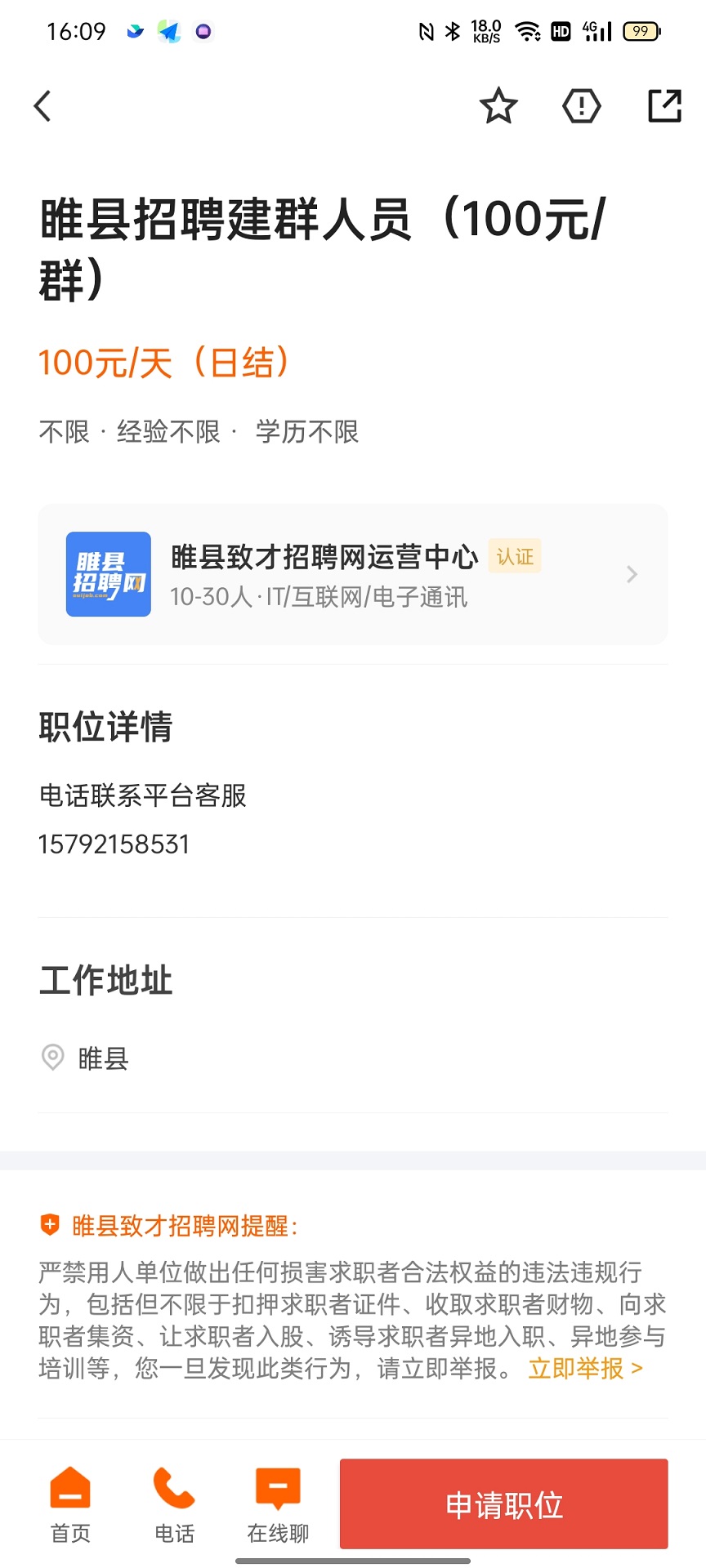Viewport: 706px width, 1568px height.
Task: Tap the 睢县招聘网 company logo
Action: 108,574
